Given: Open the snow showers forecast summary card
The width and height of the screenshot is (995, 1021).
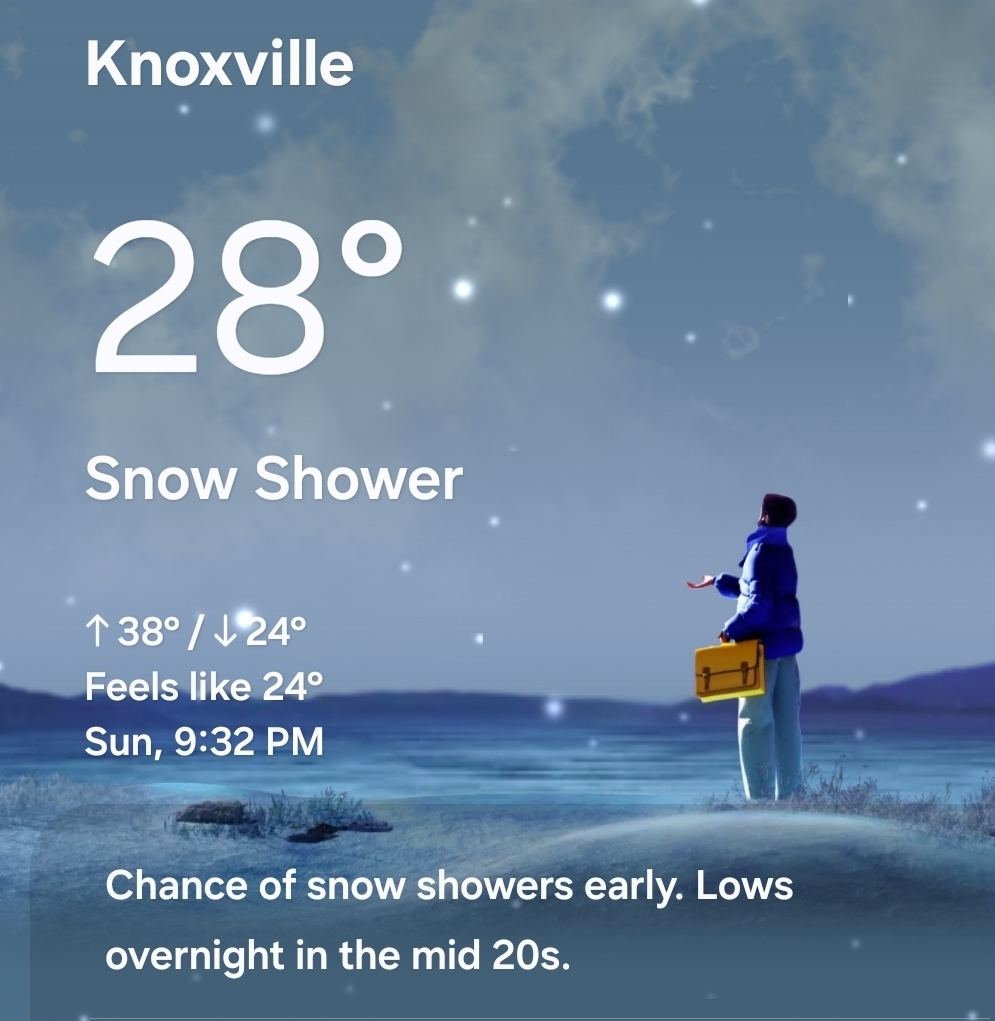Looking at the screenshot, I should tap(450, 920).
